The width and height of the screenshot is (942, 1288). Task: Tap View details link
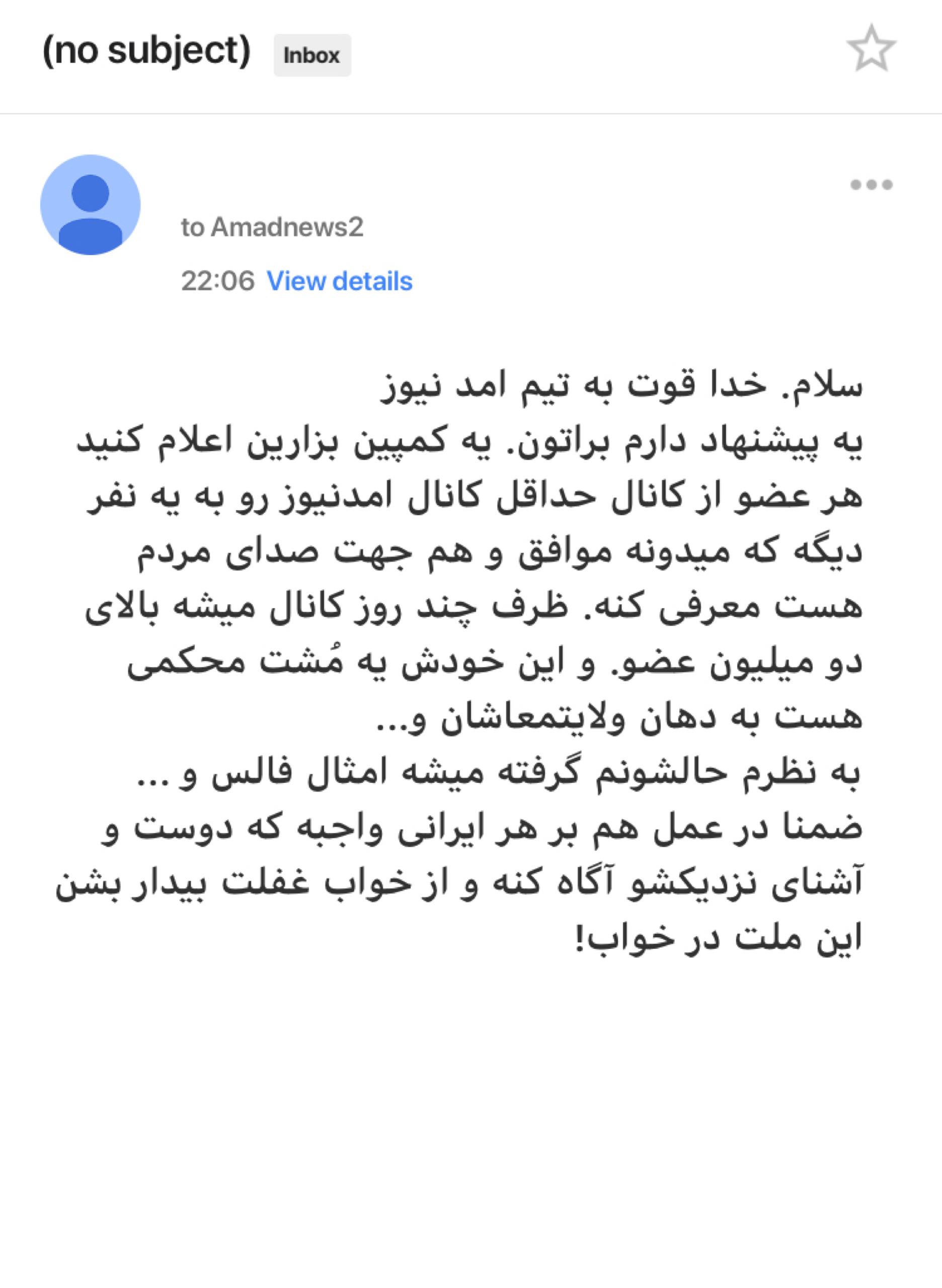(339, 281)
